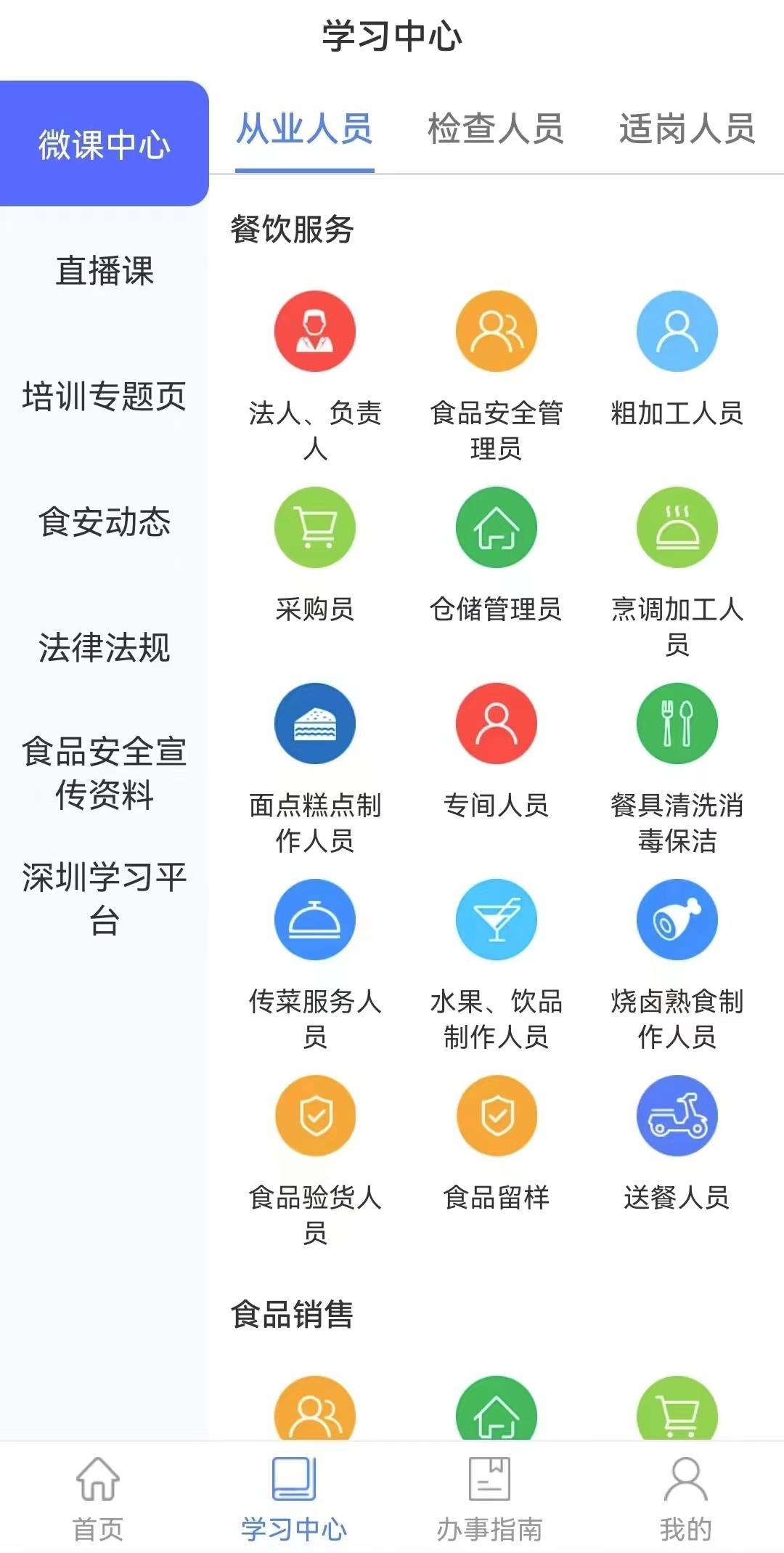Open 培训专题页 in the side menu
This screenshot has height=1553, width=784.
[x=105, y=397]
